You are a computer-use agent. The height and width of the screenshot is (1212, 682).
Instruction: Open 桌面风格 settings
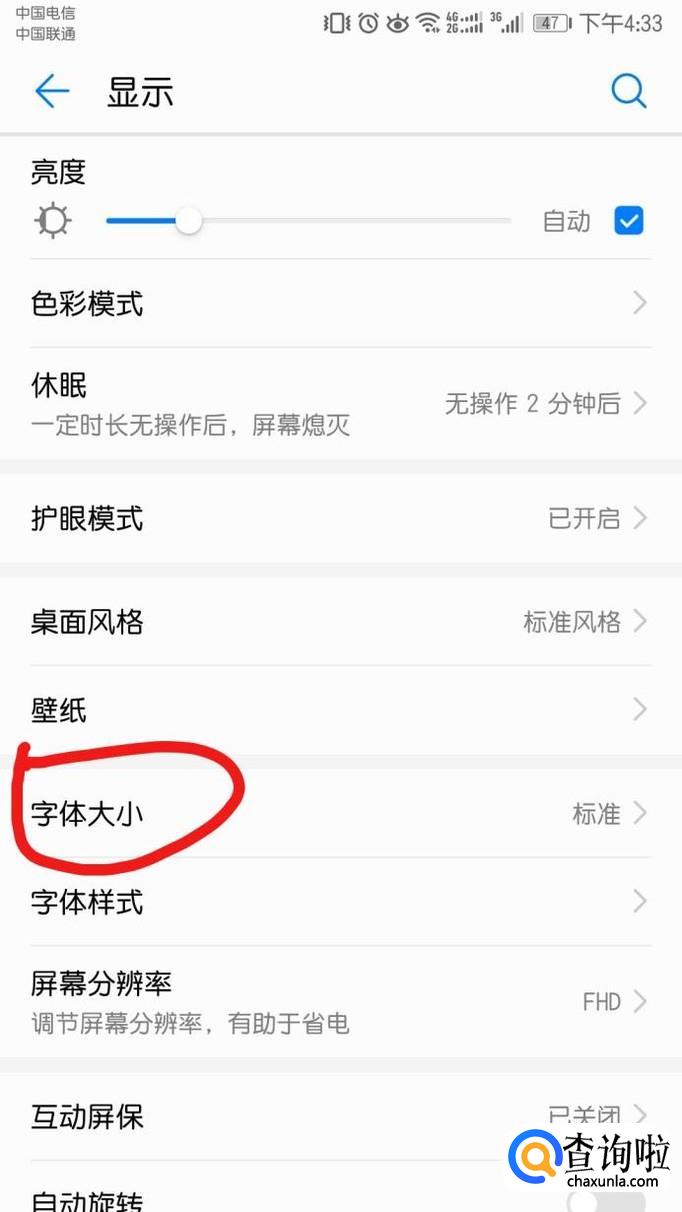click(x=341, y=622)
